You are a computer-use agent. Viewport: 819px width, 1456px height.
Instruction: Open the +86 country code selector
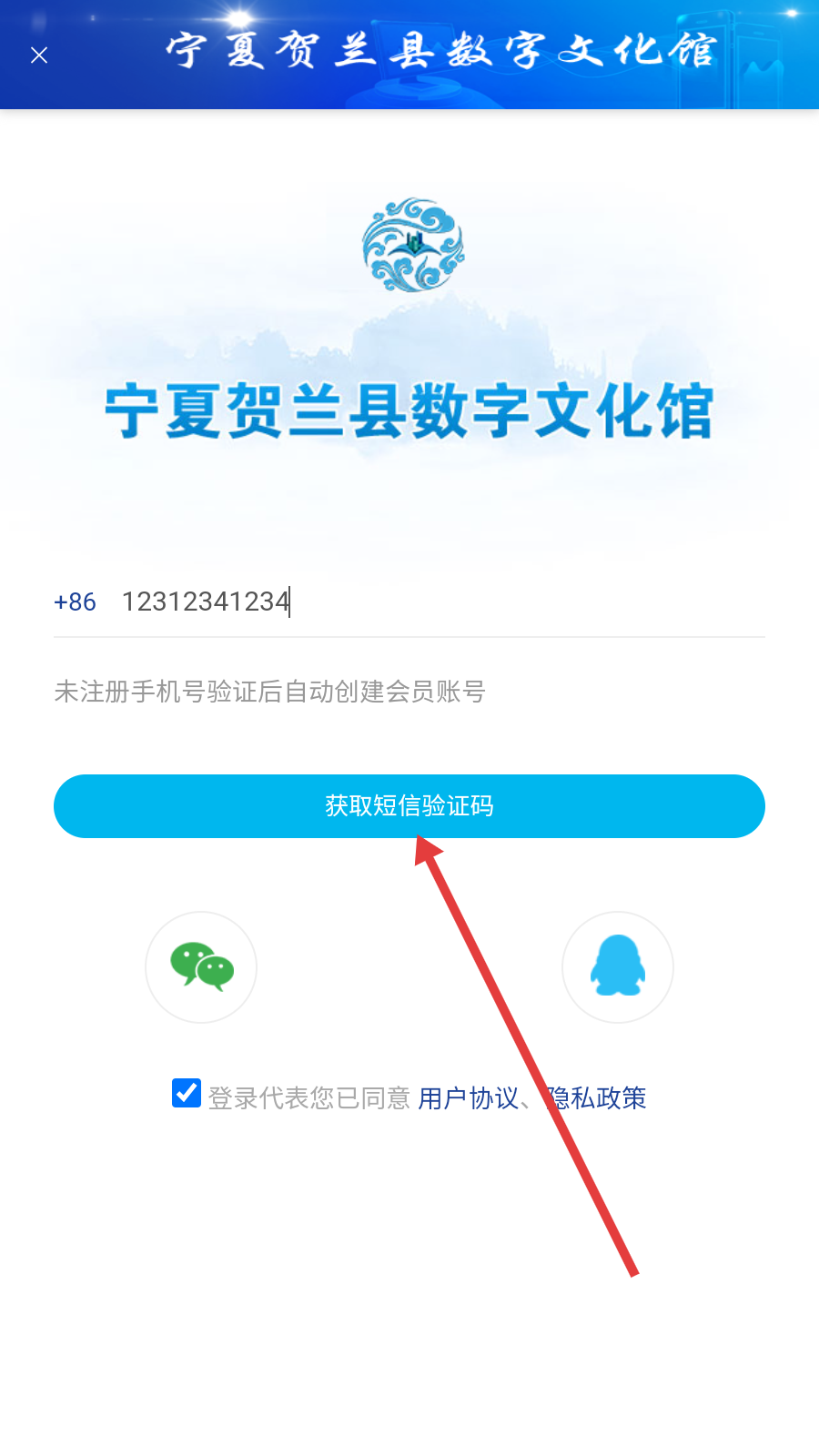(75, 602)
